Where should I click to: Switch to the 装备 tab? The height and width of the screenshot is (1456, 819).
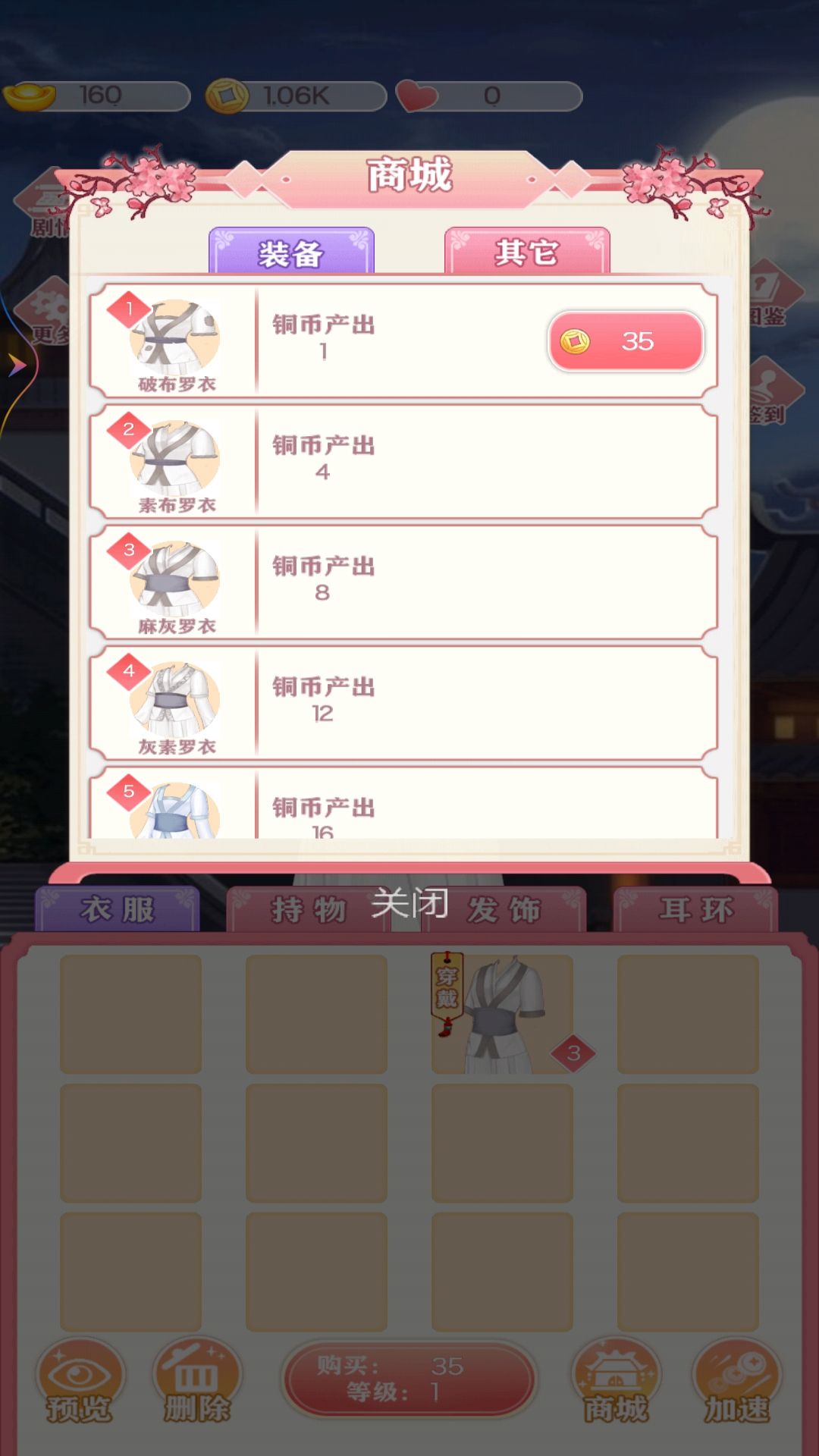(x=291, y=253)
